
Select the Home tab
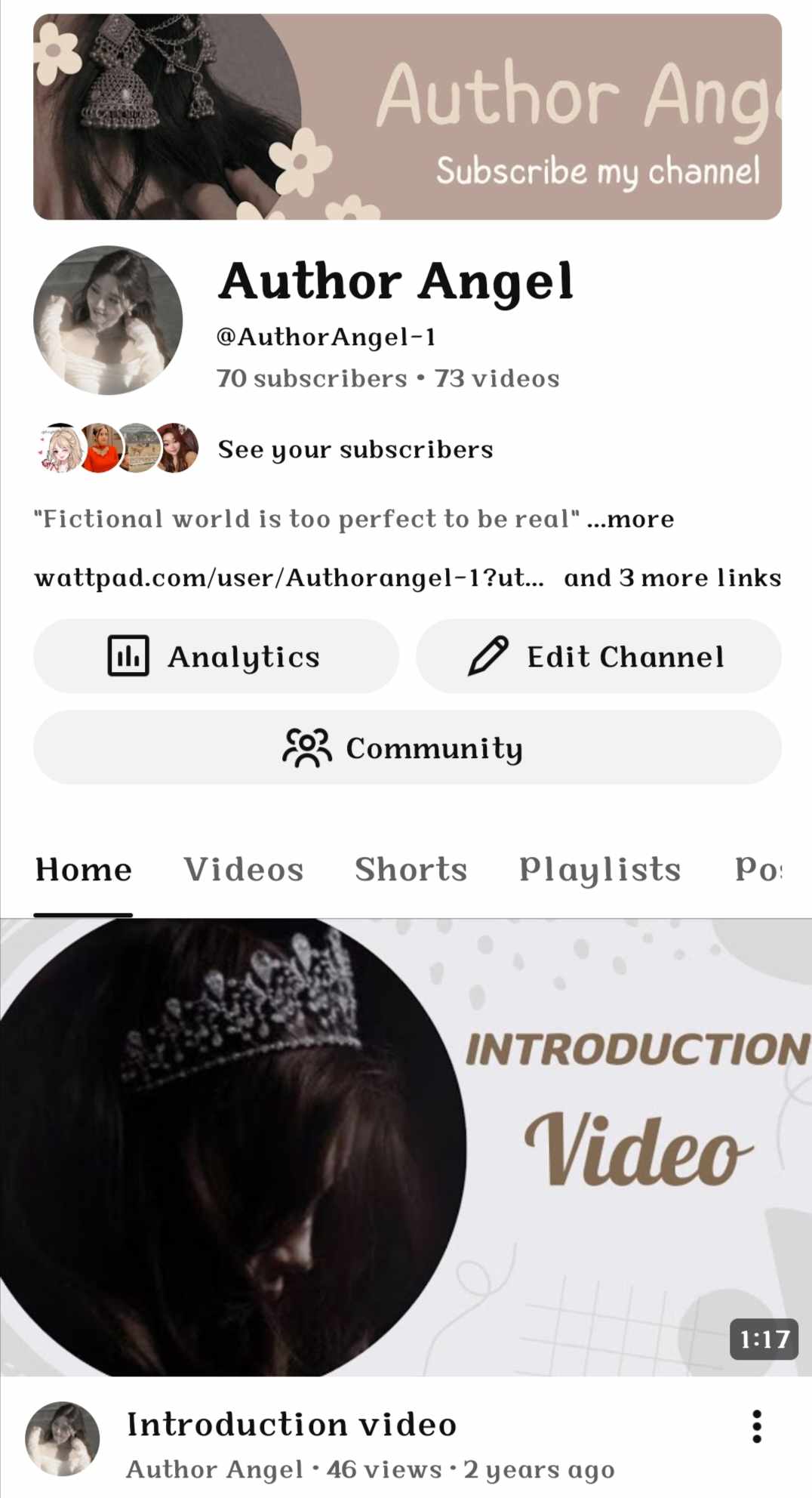[84, 870]
